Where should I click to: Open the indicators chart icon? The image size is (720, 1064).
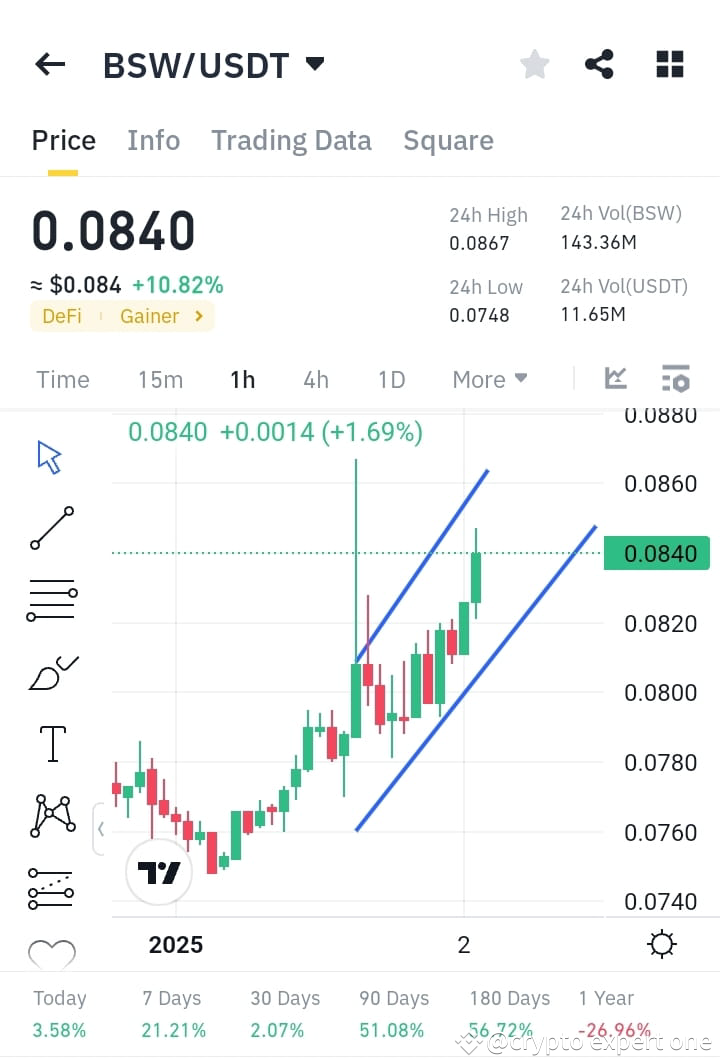616,379
